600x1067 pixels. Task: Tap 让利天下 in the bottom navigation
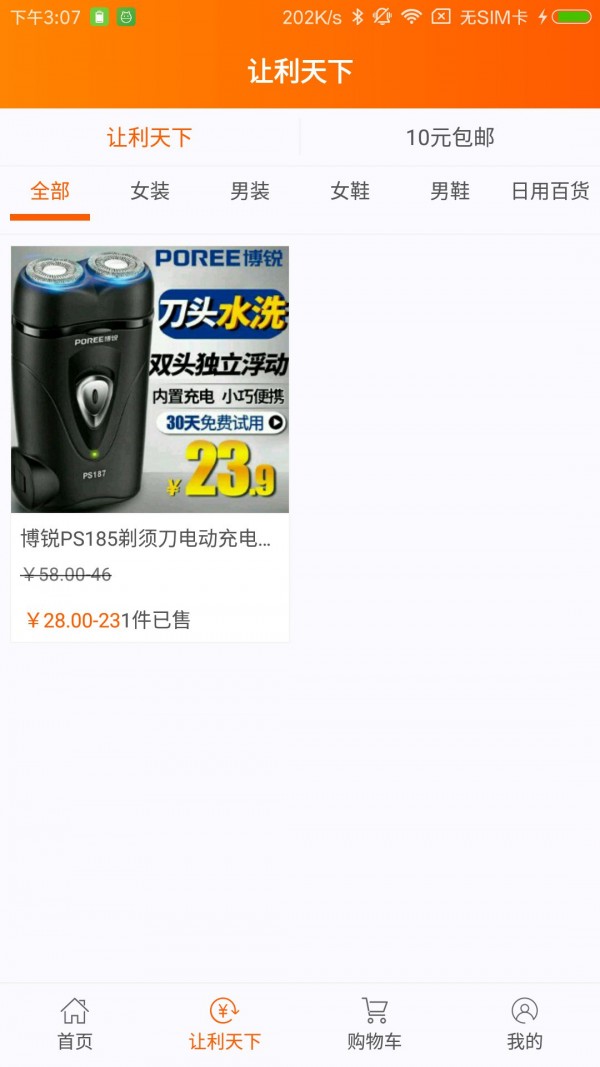225,1024
